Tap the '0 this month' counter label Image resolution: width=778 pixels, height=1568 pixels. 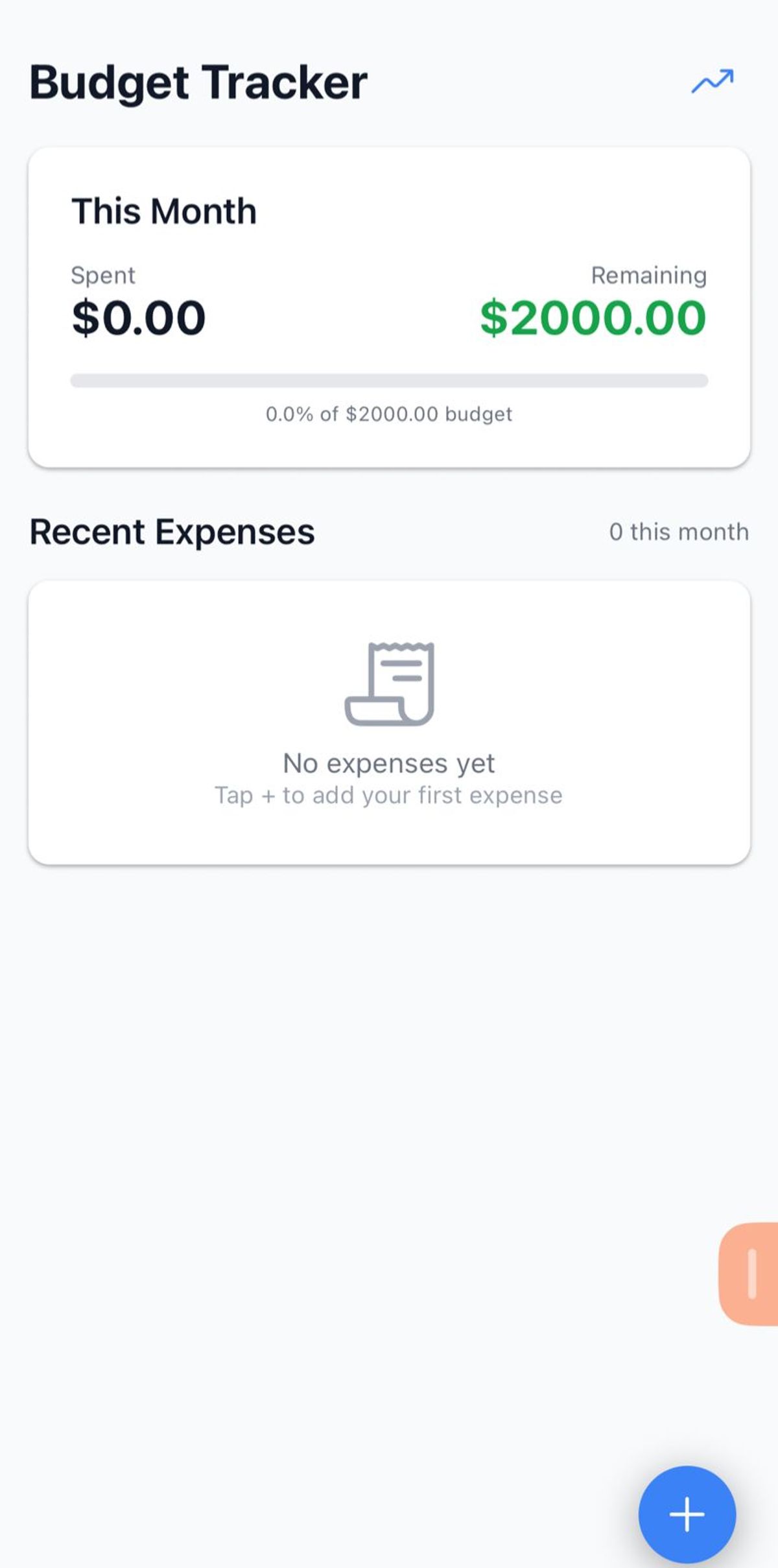(679, 532)
